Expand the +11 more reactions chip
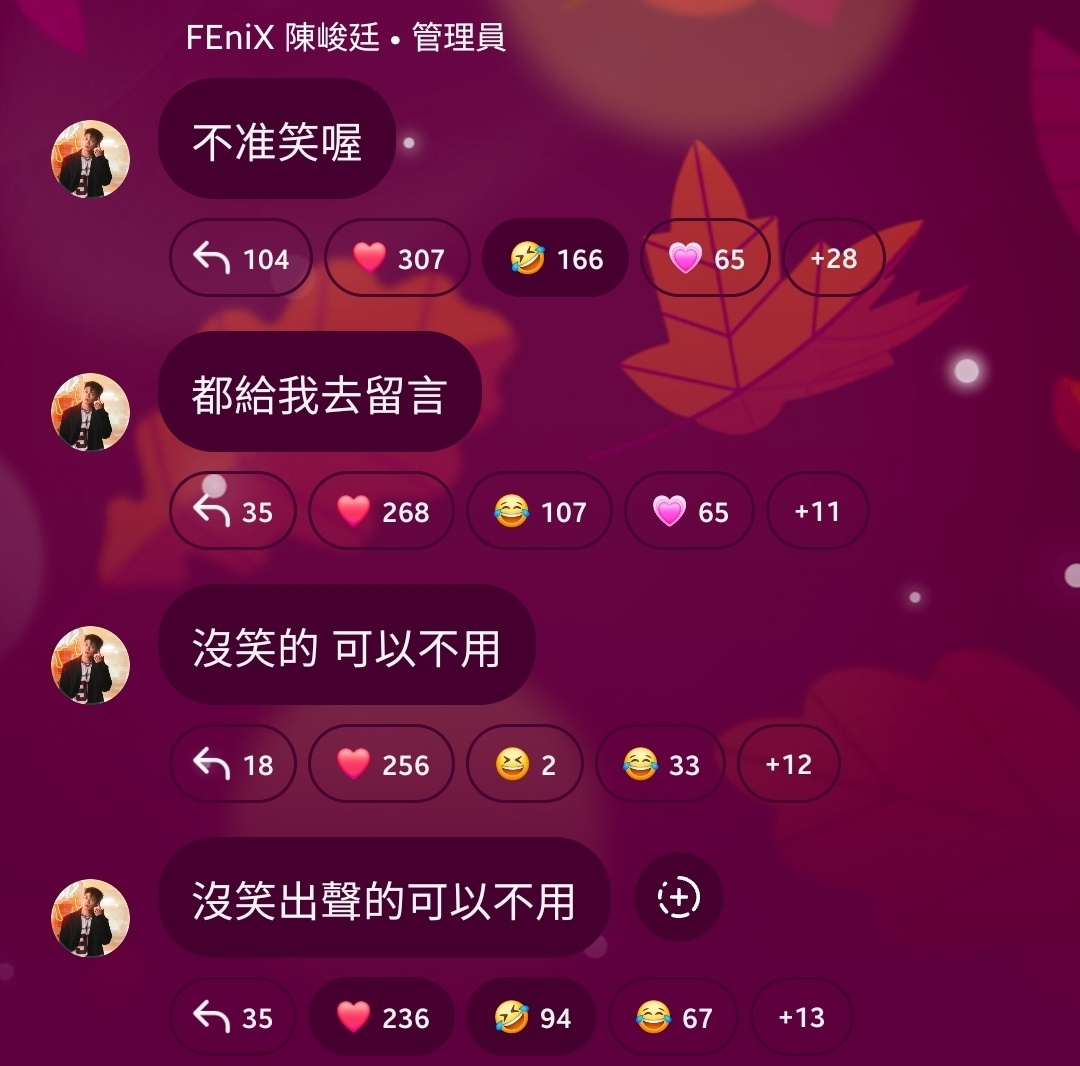 tap(817, 511)
